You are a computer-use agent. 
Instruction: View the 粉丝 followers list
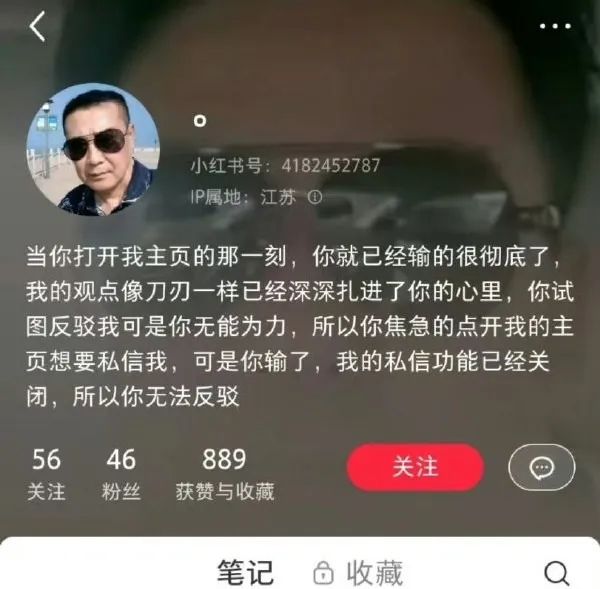(120, 474)
